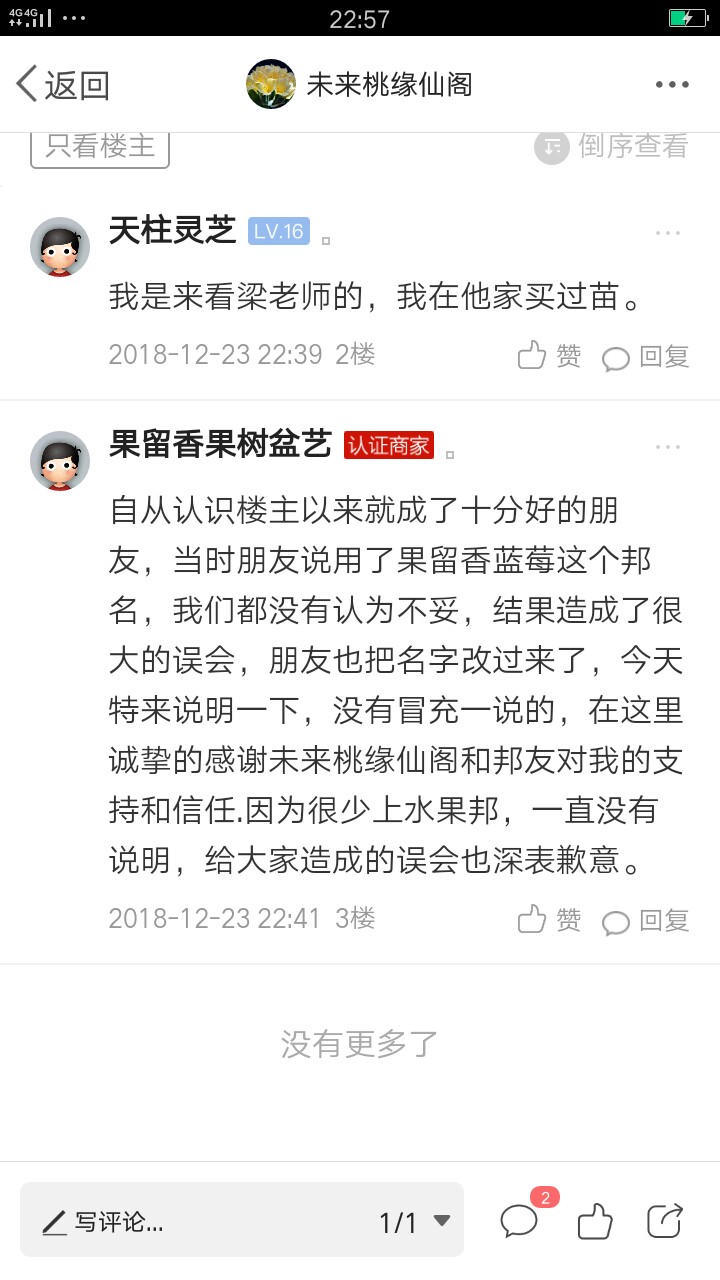The width and height of the screenshot is (720, 1280).
Task: Expand the 1/1 page selector
Action: pos(415,1221)
